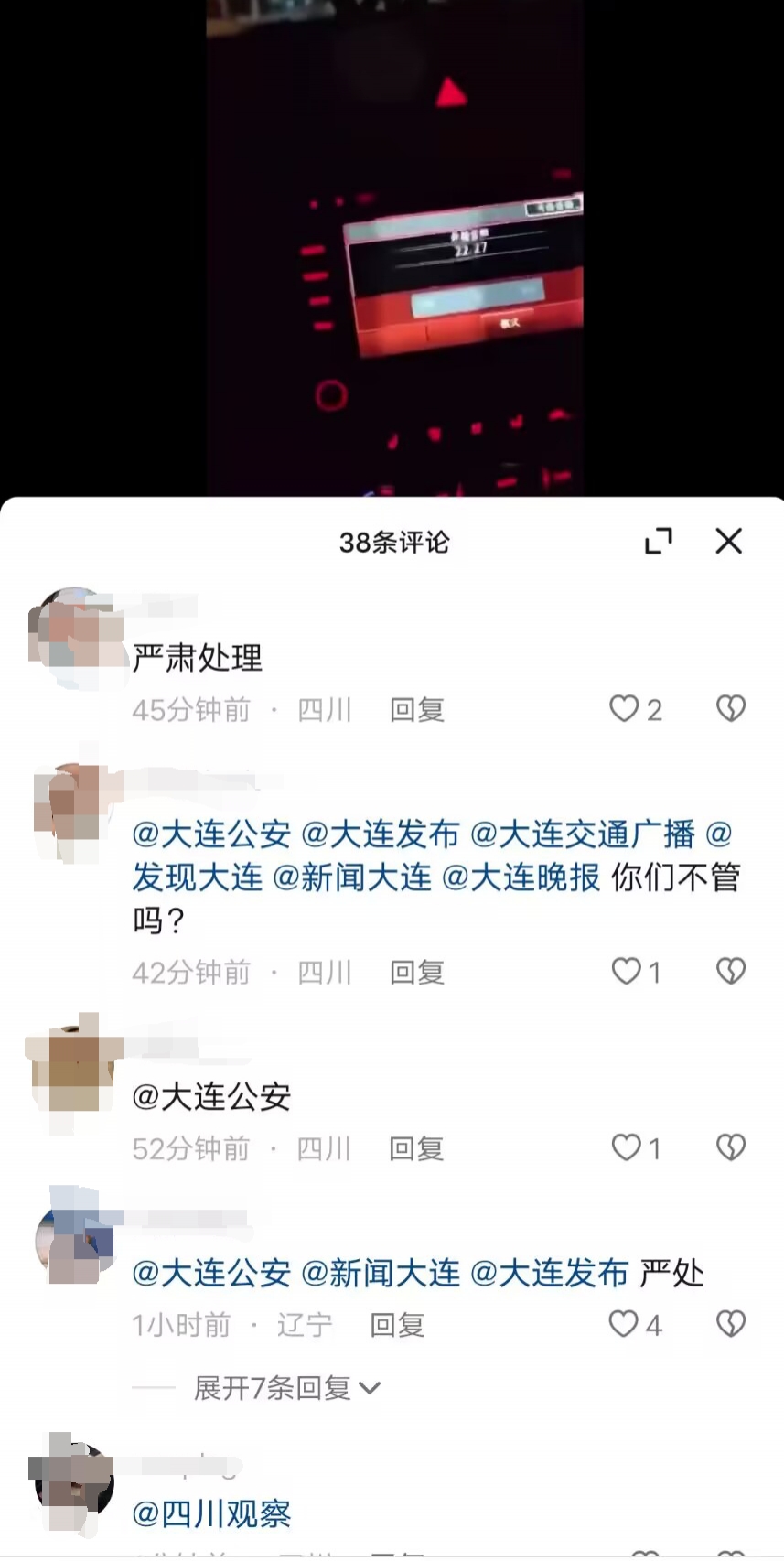
Task: Dislike the 52分钟前 comment
Action: (731, 1147)
